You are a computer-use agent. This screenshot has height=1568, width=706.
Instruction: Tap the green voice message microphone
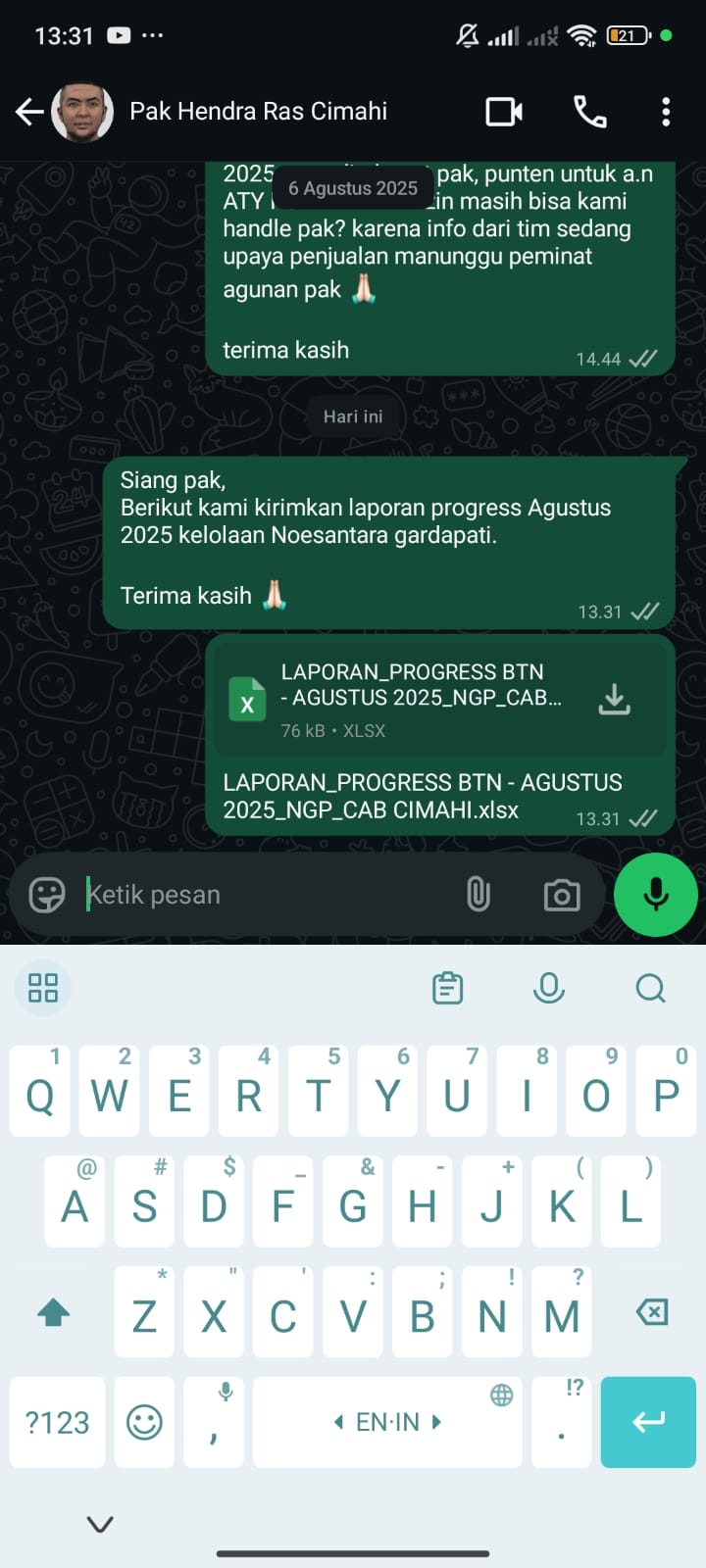655,894
